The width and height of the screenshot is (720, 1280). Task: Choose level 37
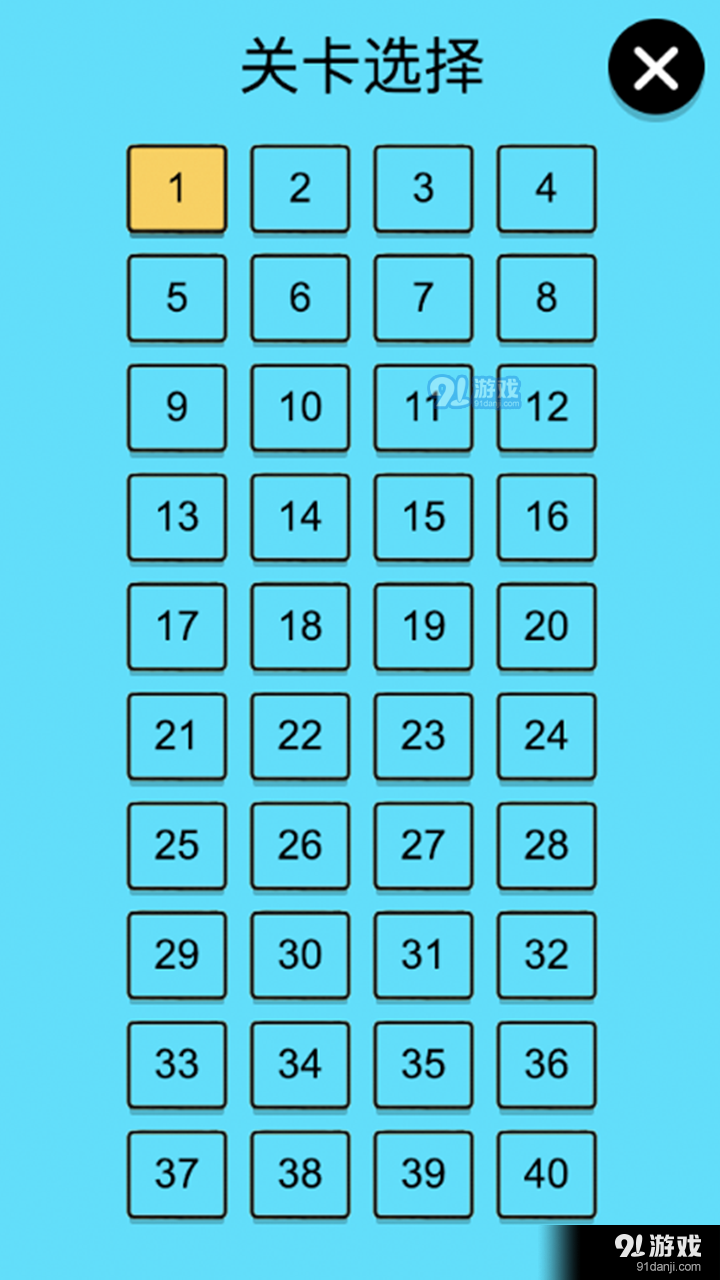tap(176, 1173)
